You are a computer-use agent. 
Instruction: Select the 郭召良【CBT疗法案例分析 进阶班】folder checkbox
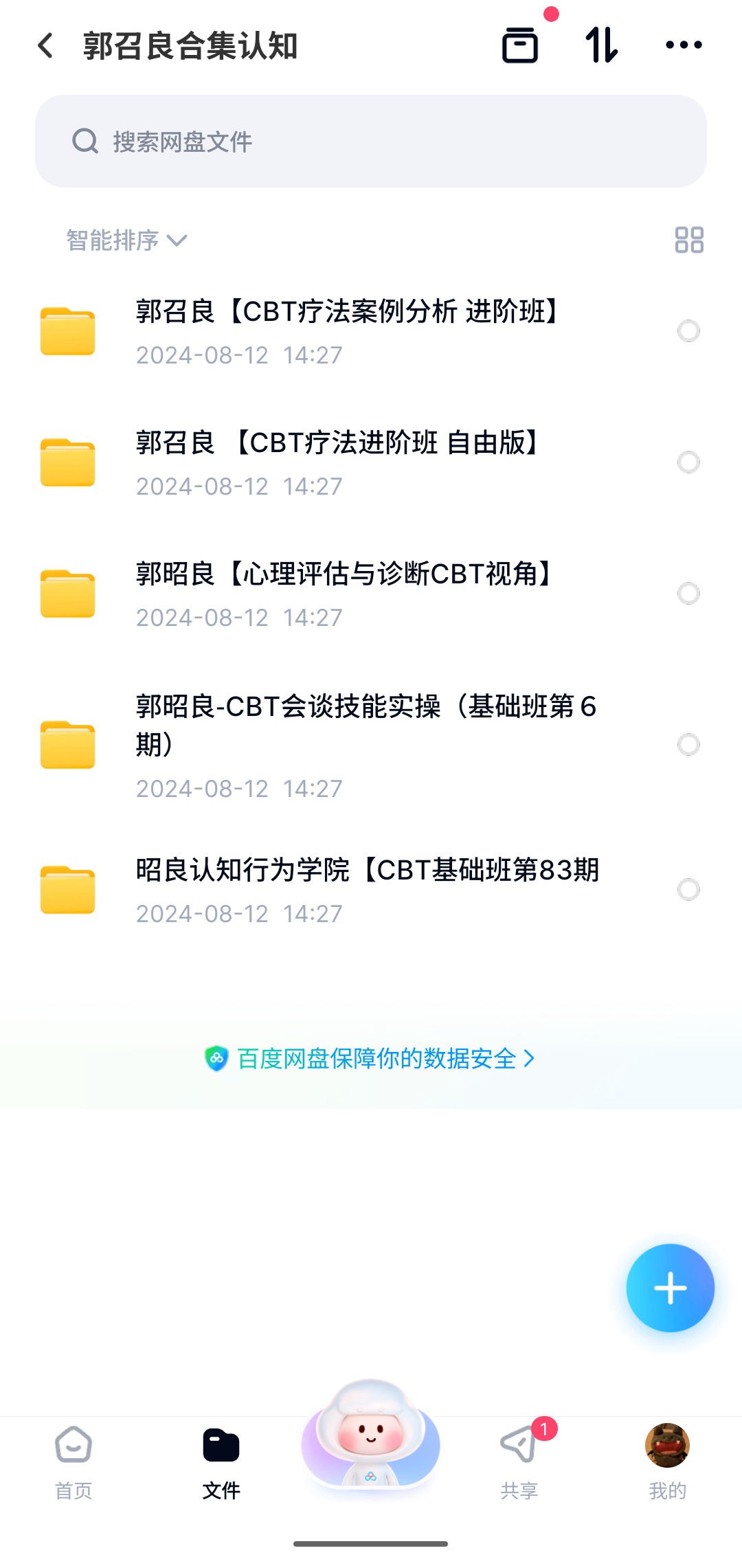click(688, 331)
